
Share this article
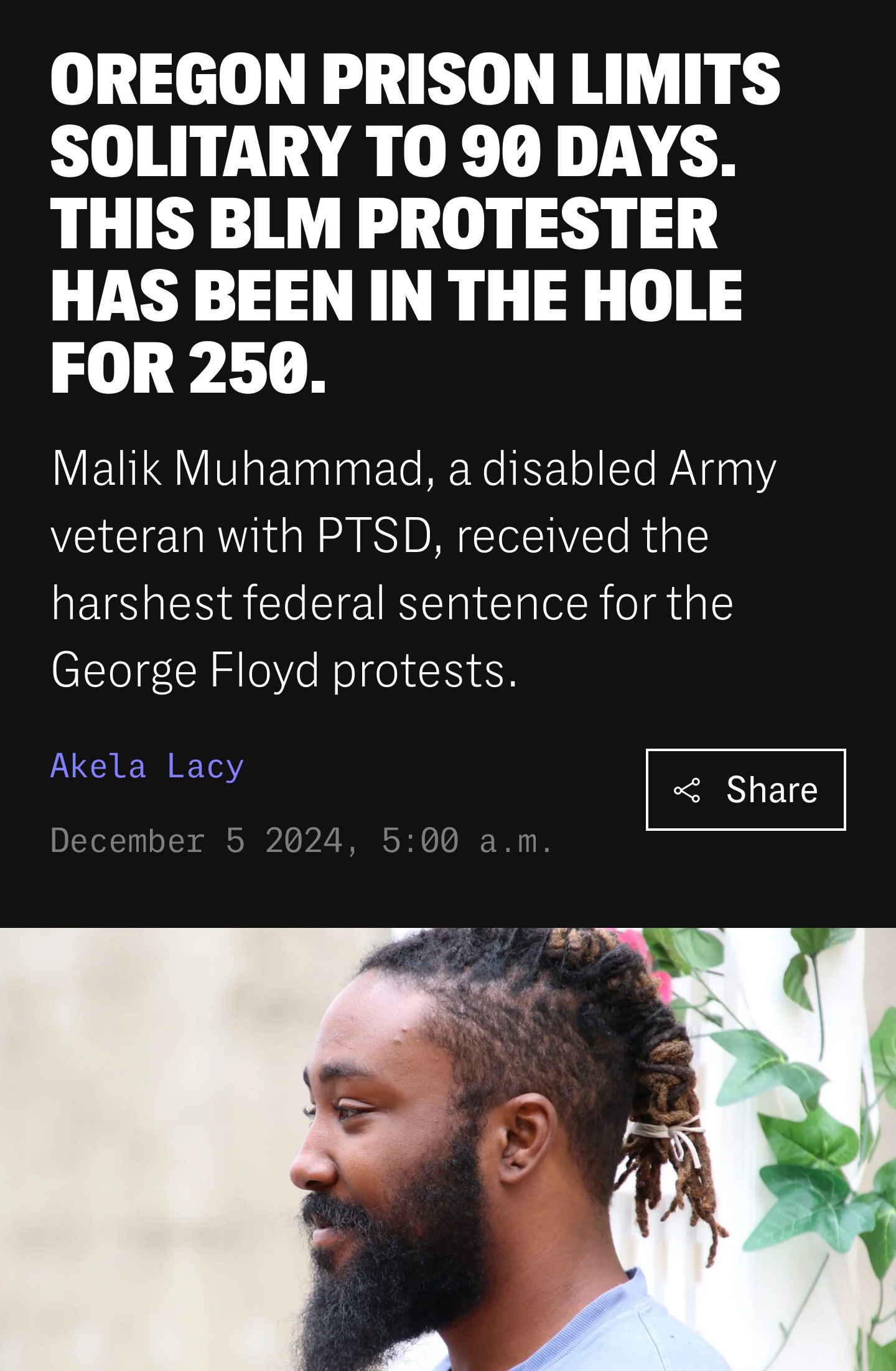[745, 790]
